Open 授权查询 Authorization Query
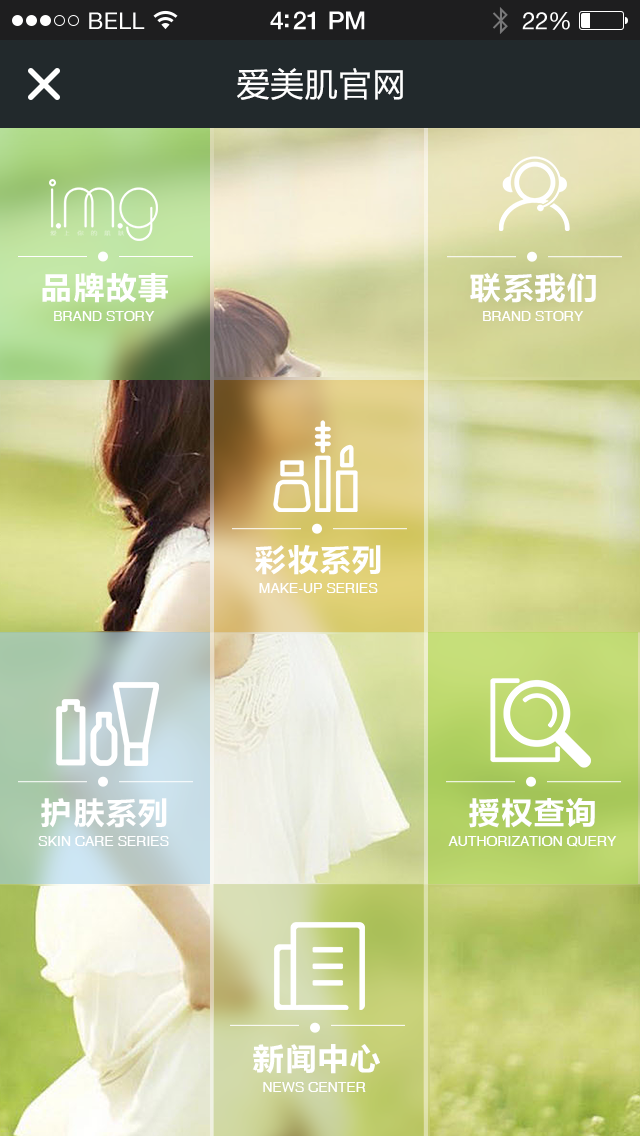 coord(532,760)
